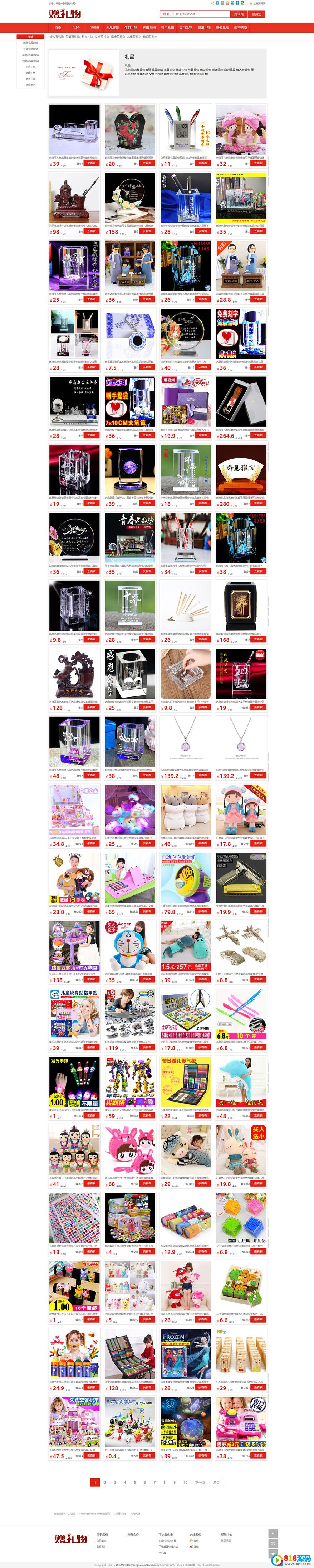Open the 首页 nav tab
The height and width of the screenshot is (1568, 314).
pyautogui.click(x=58, y=28)
